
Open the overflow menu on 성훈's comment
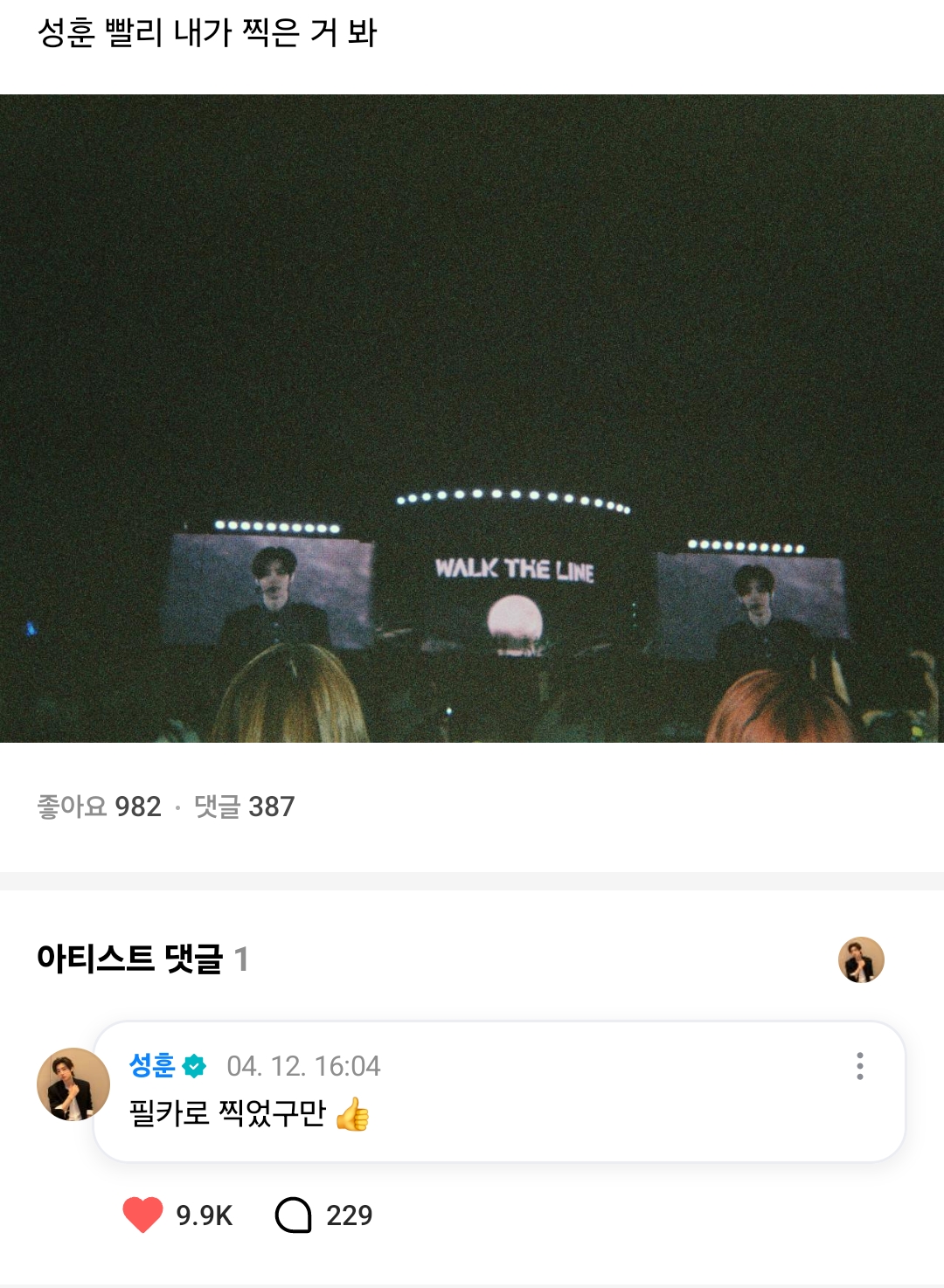click(860, 1066)
